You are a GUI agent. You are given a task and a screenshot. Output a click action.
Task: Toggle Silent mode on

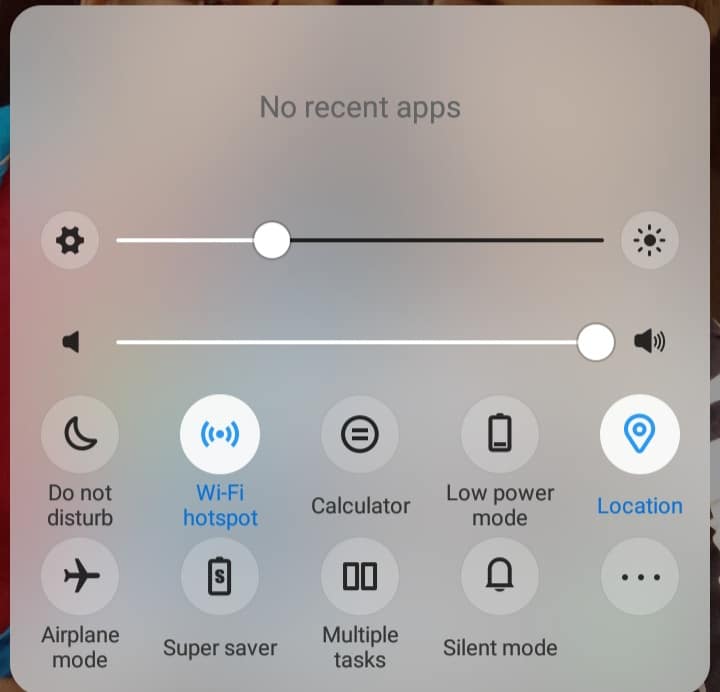[x=500, y=577]
